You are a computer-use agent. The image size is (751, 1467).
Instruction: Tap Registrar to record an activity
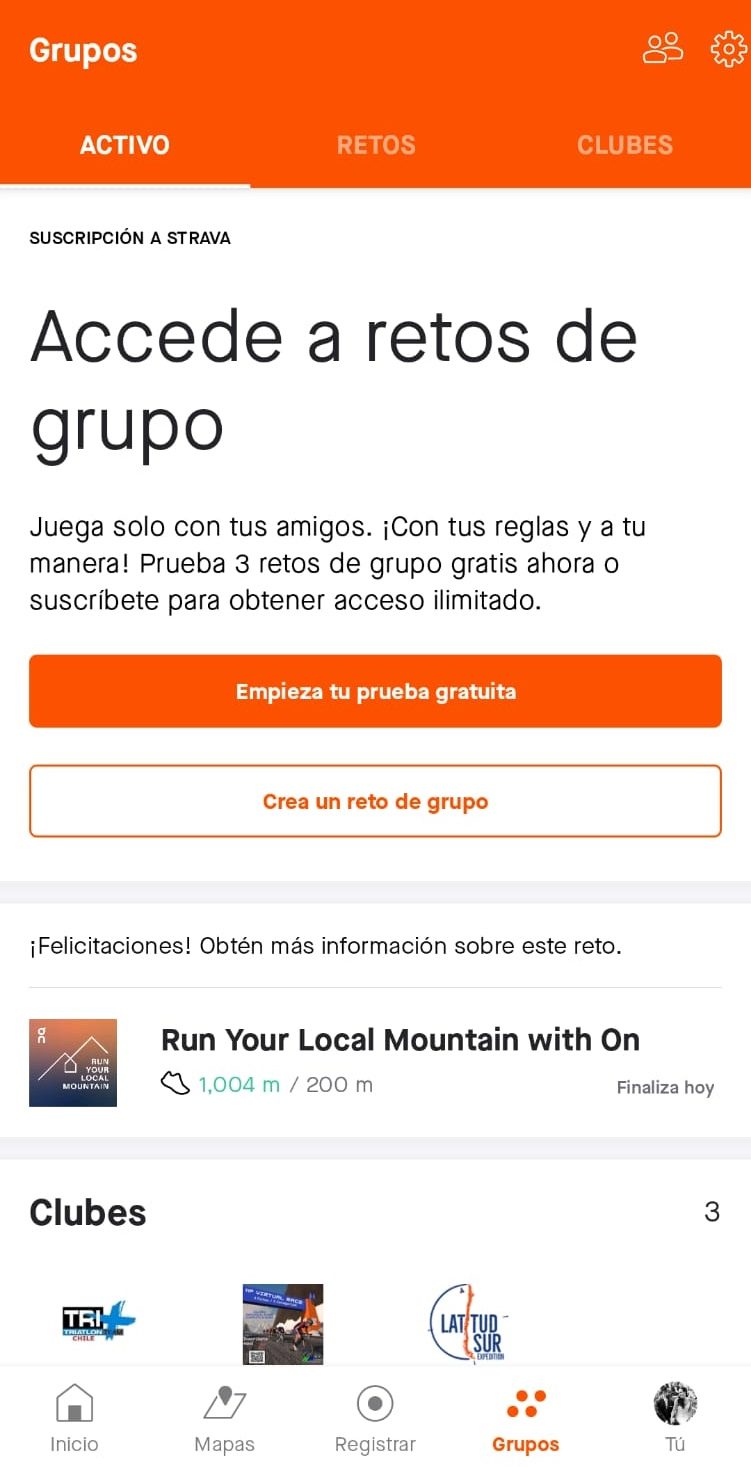375,1417
